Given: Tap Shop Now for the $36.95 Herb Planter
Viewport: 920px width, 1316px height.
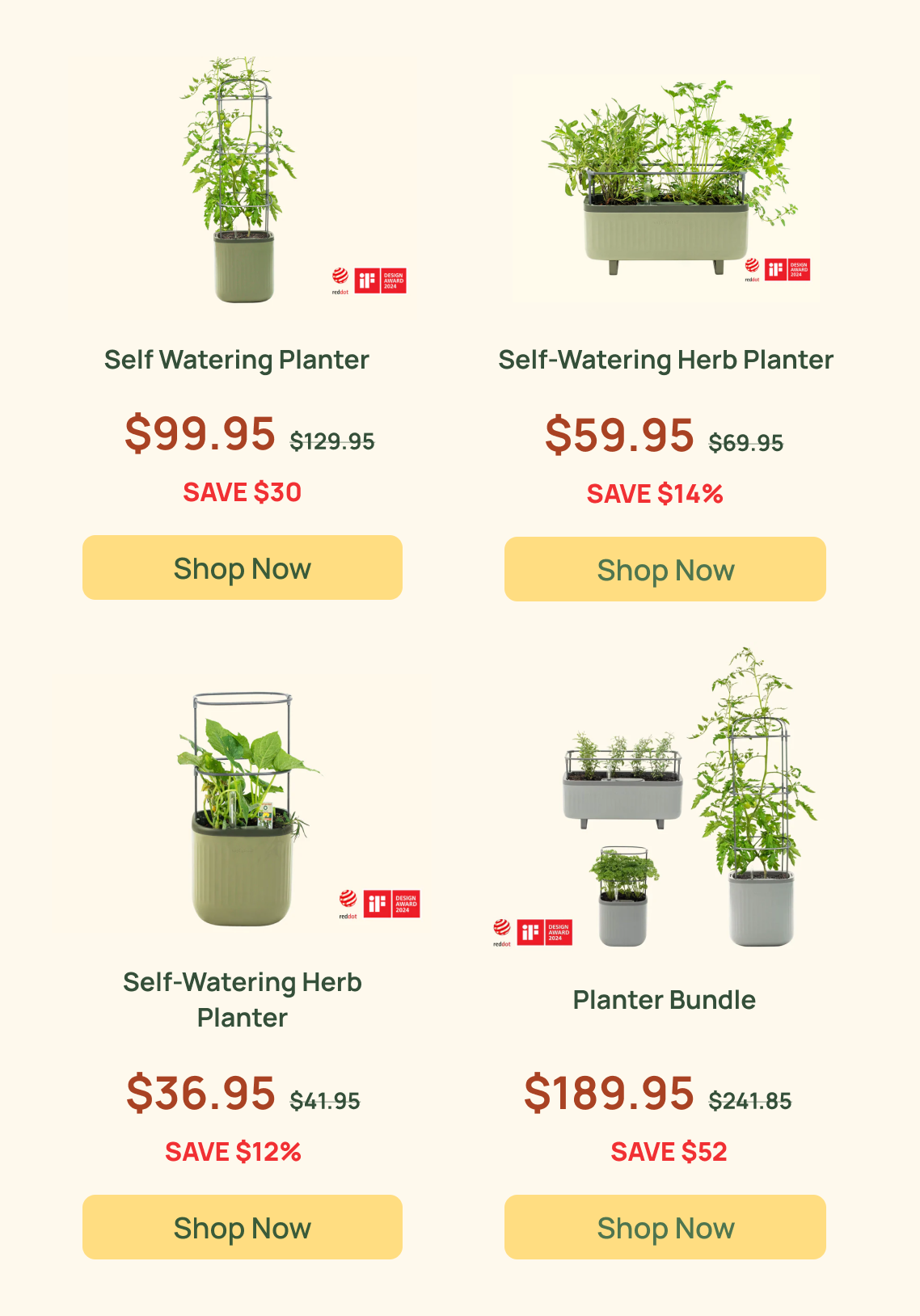Looking at the screenshot, I should click(242, 1226).
